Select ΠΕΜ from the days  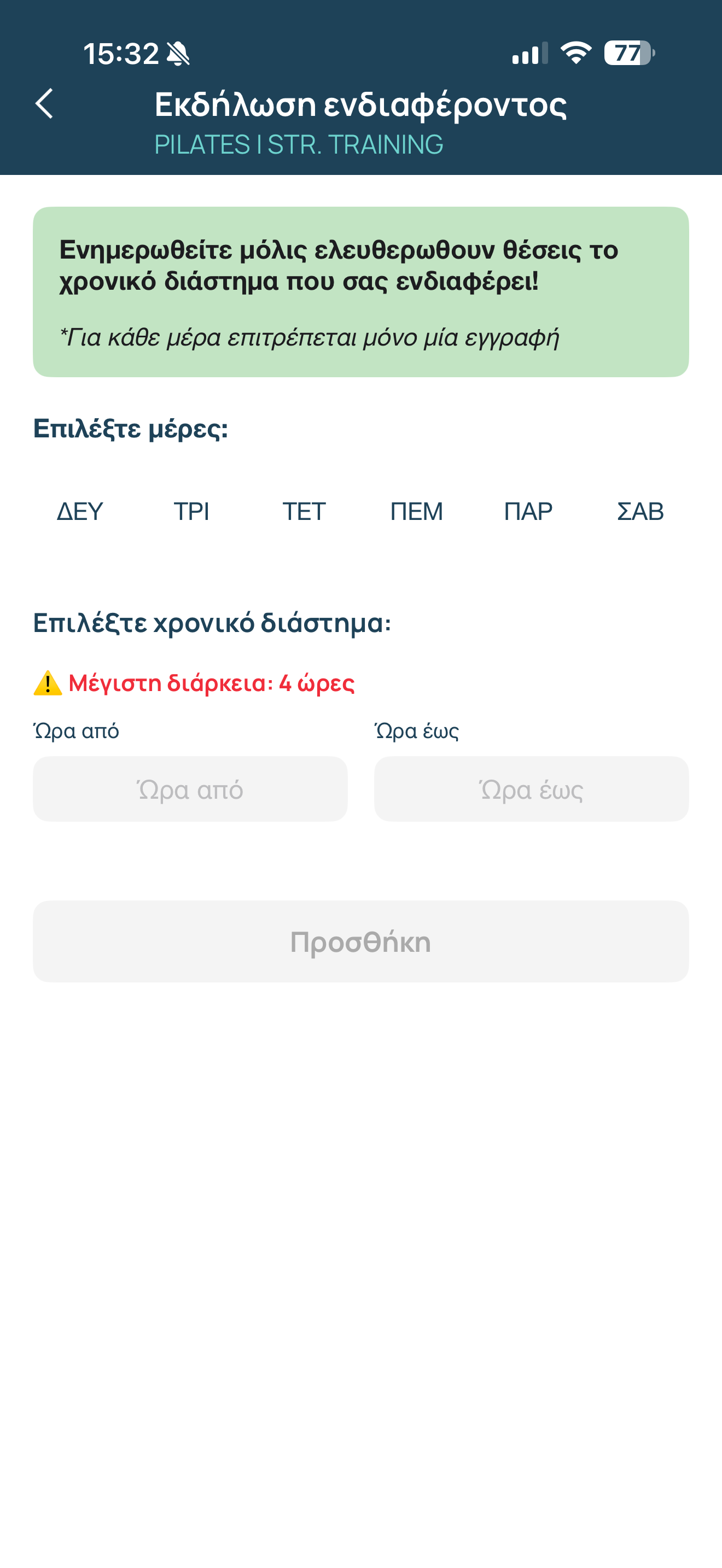click(416, 511)
